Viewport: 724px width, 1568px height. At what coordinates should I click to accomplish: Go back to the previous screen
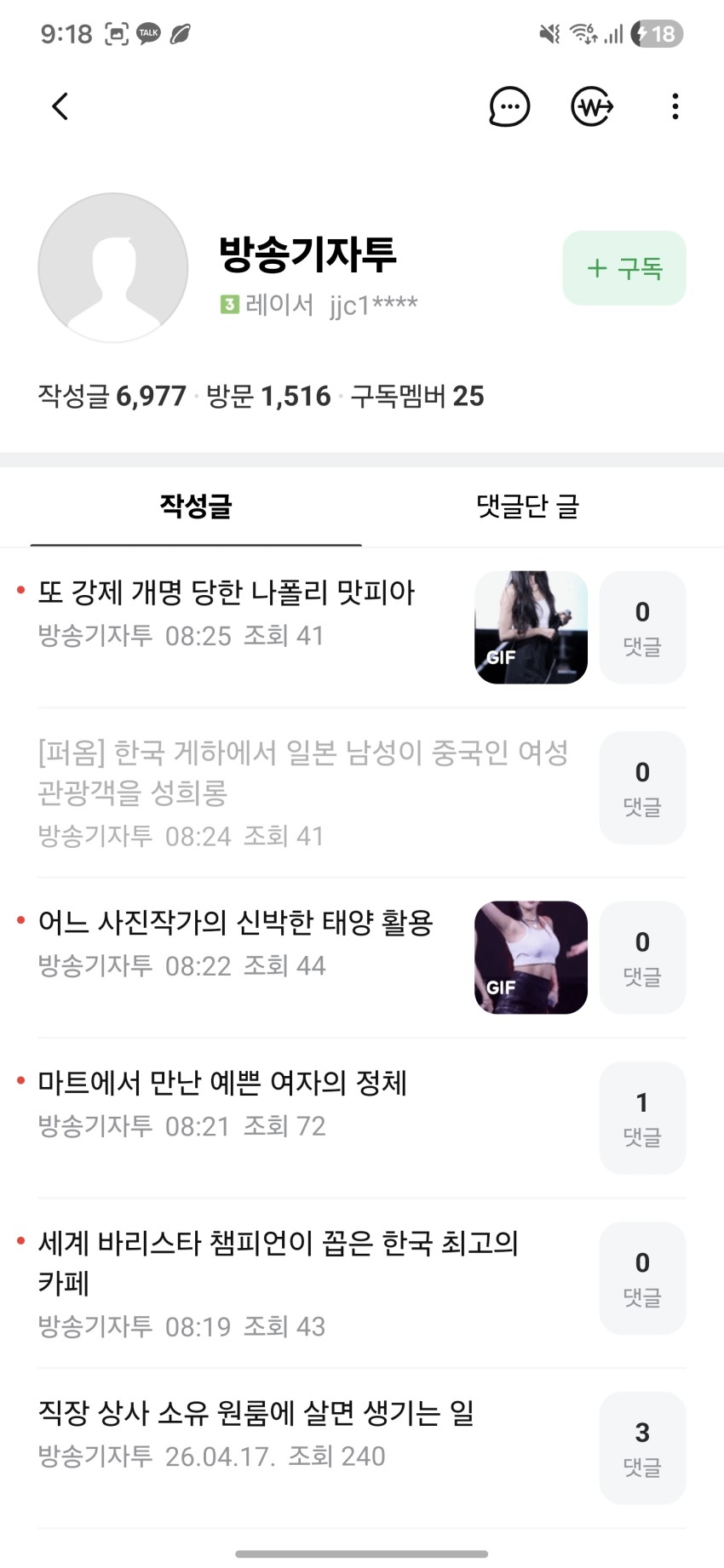60,107
